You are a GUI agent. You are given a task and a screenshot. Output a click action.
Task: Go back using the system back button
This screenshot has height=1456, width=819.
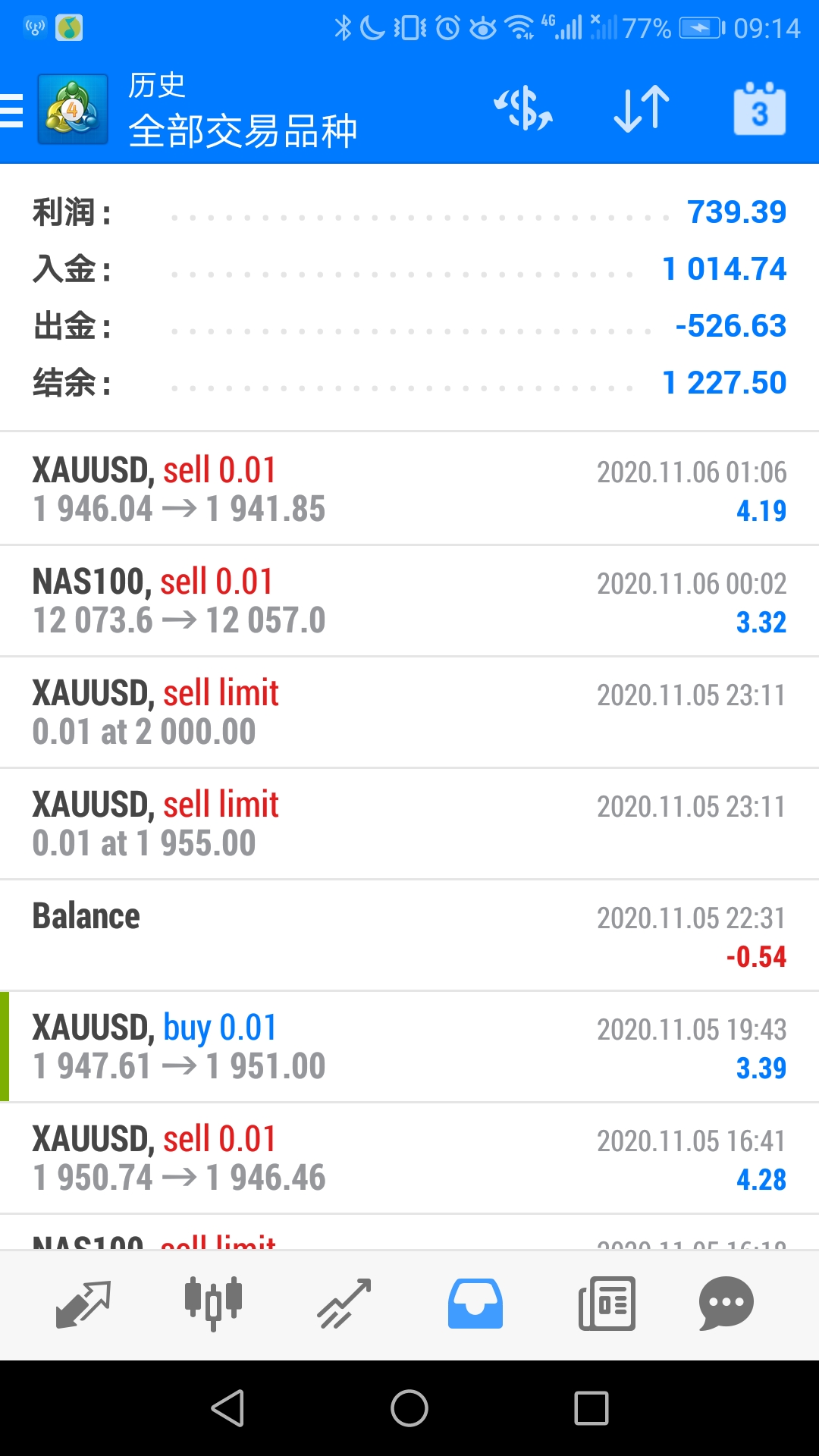click(227, 1408)
